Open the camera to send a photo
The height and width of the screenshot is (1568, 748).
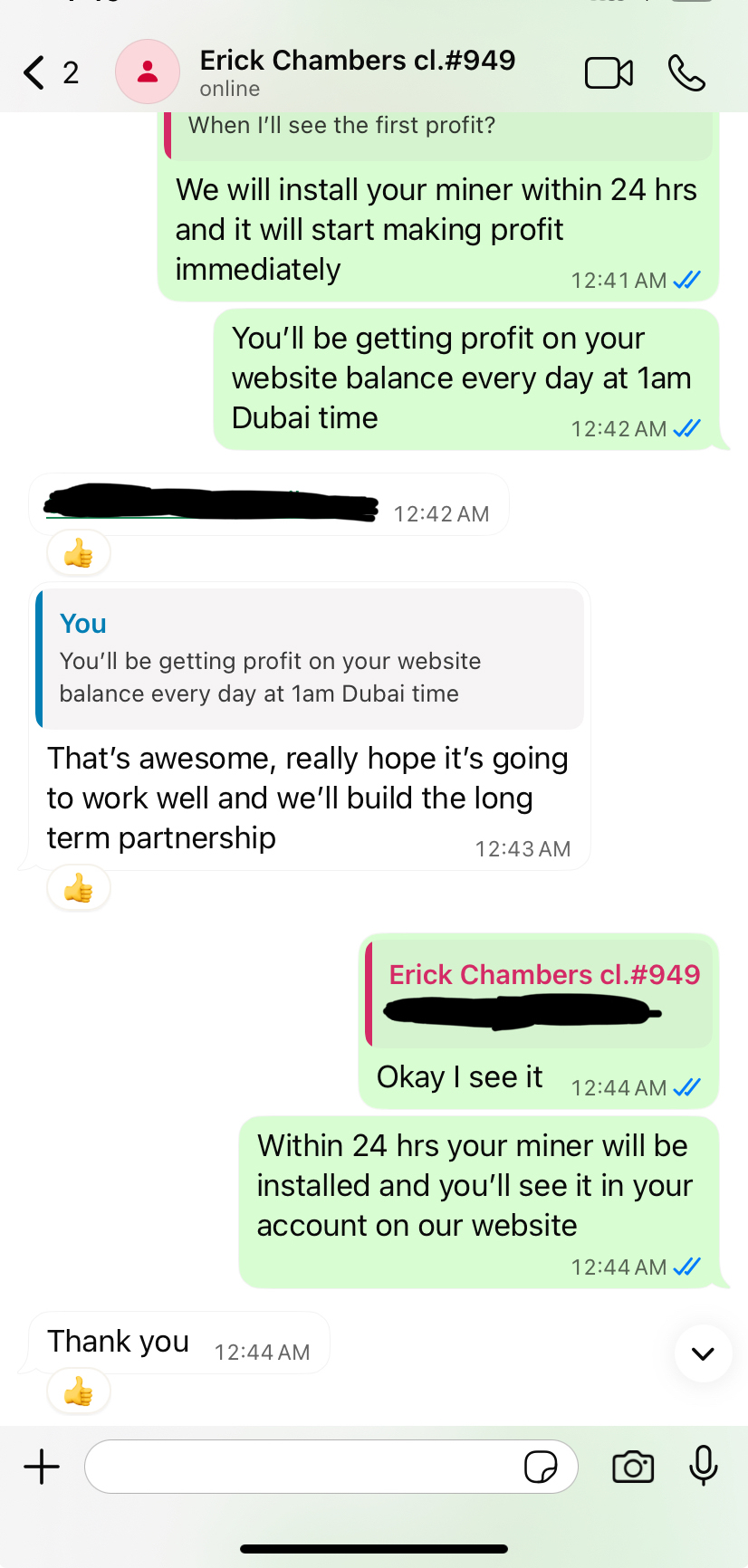pyautogui.click(x=633, y=1467)
